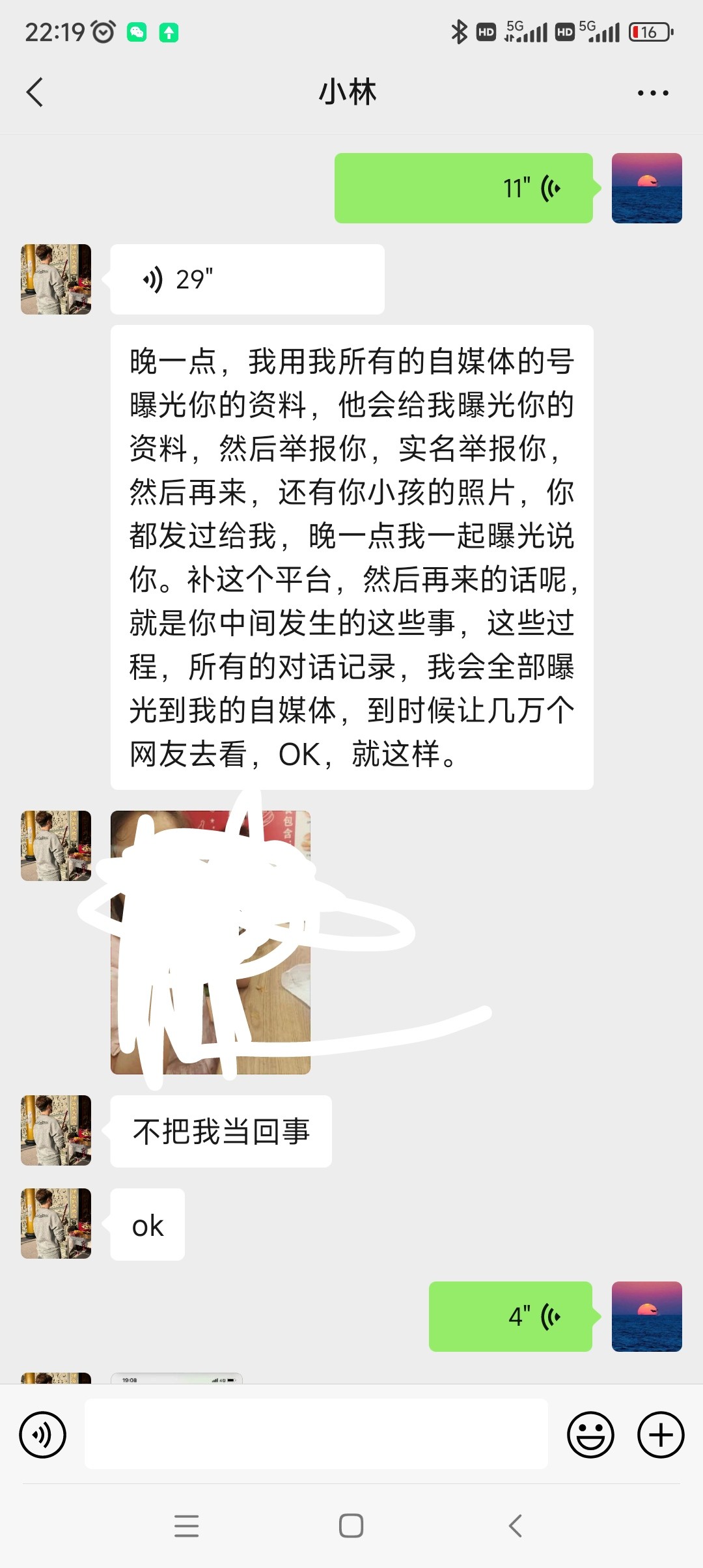View 小林's profile via avatar beside ok
Screen dimensions: 703x1568
(56, 1224)
